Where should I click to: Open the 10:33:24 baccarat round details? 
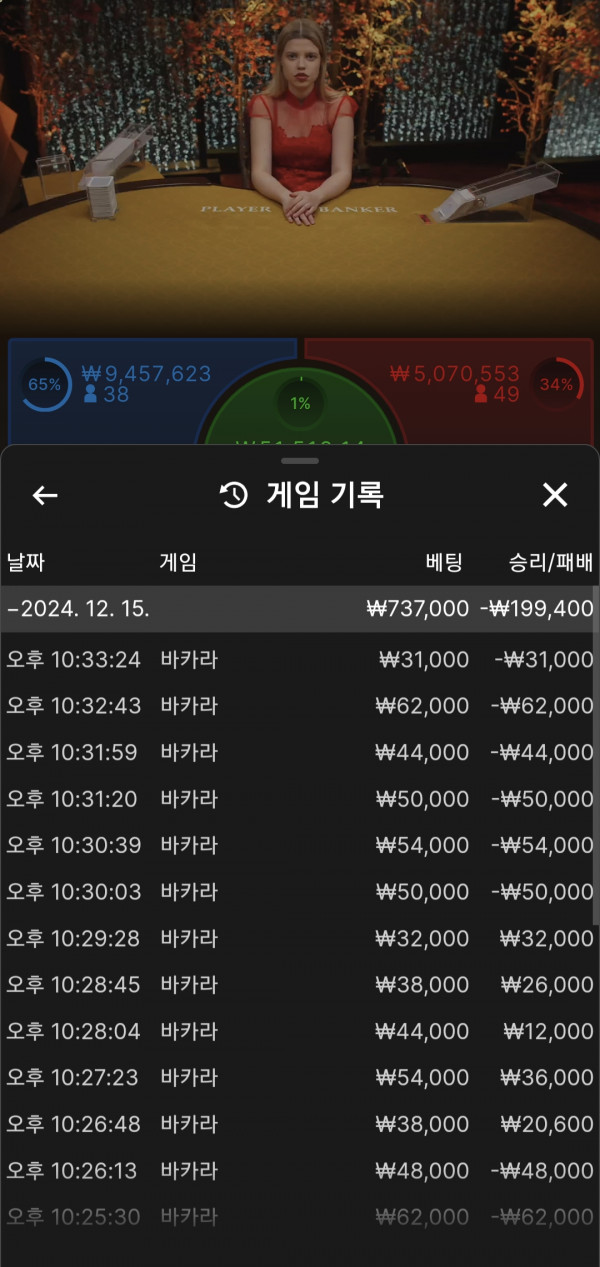tap(299, 660)
